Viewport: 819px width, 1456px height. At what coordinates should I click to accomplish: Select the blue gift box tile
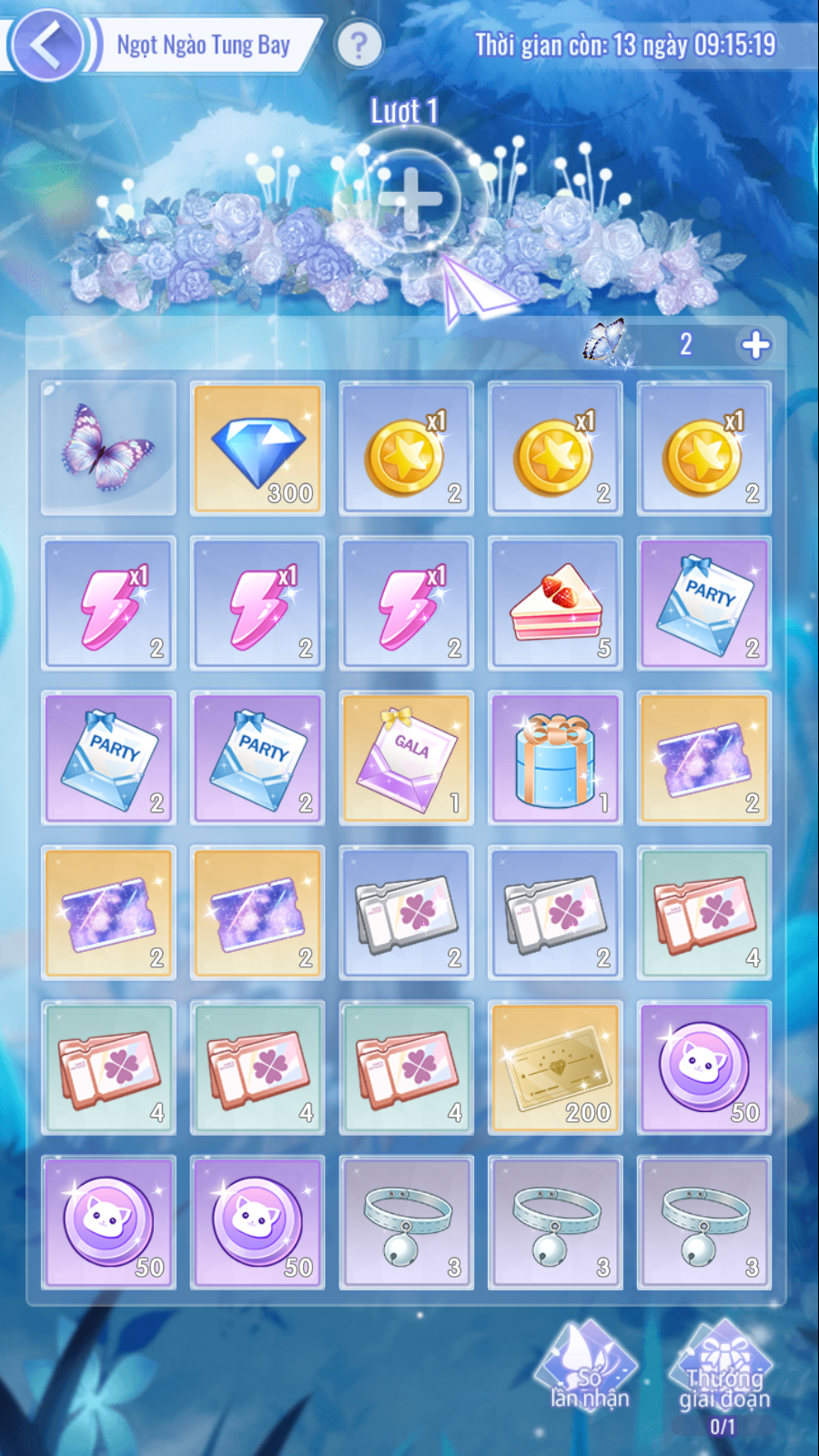tap(555, 758)
